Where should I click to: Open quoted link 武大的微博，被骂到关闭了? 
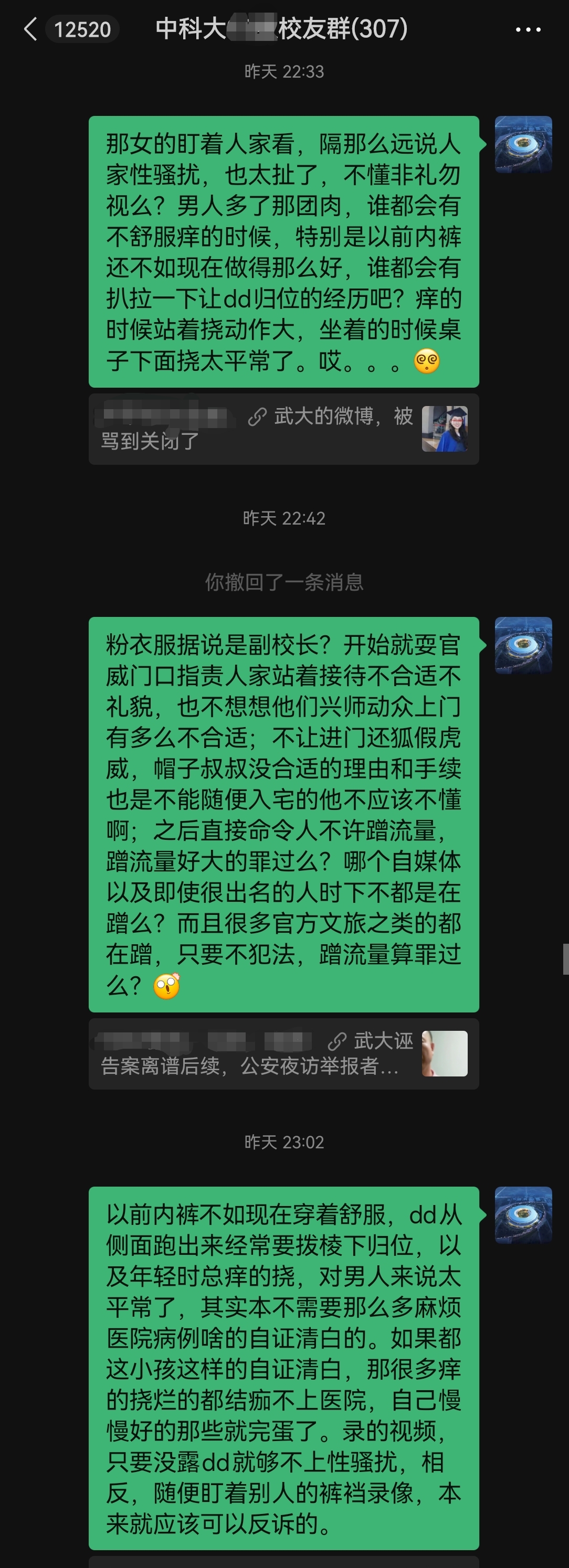click(x=283, y=429)
